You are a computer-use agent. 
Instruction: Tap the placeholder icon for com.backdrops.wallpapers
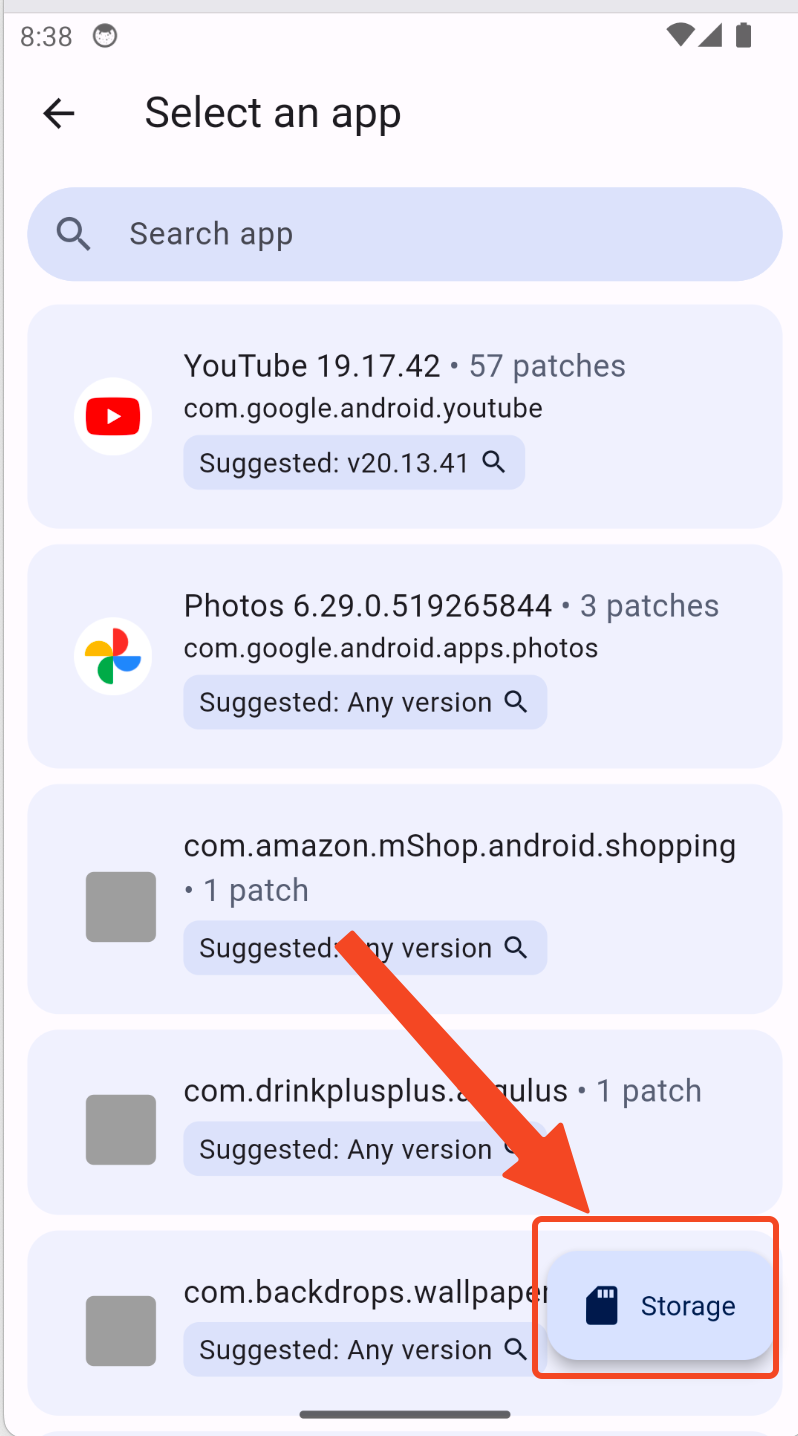[x=120, y=1331]
